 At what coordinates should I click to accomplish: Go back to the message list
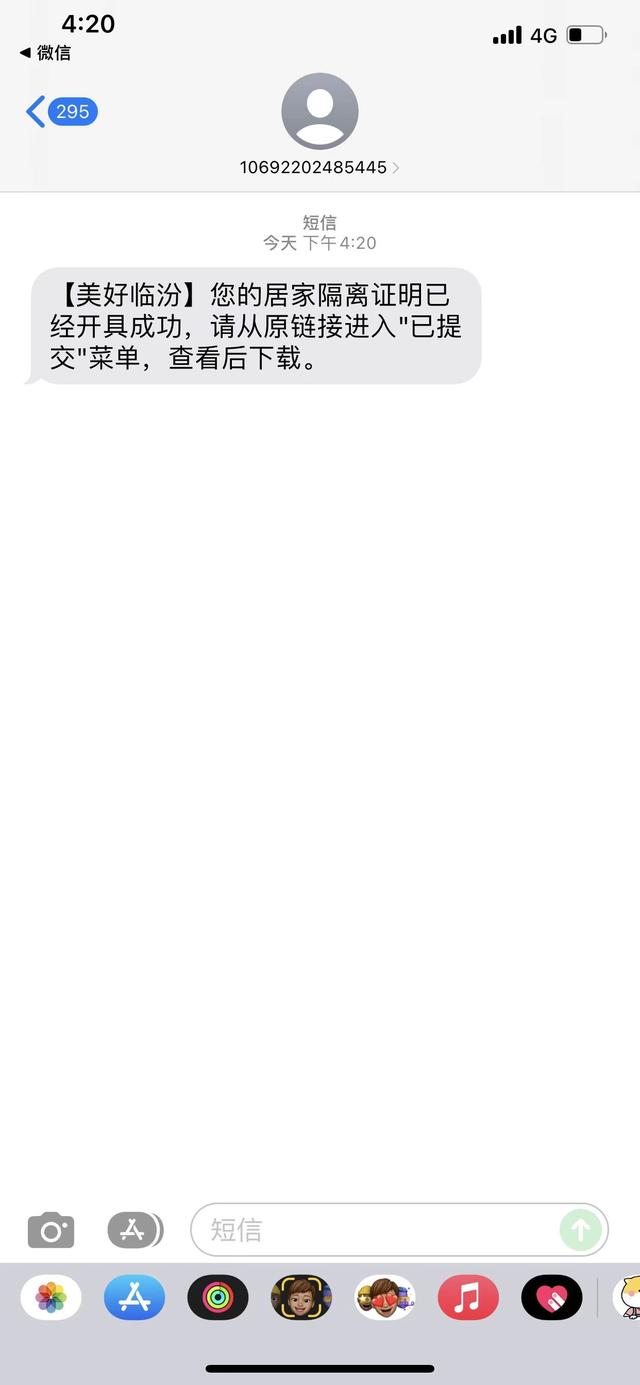pyautogui.click(x=61, y=112)
